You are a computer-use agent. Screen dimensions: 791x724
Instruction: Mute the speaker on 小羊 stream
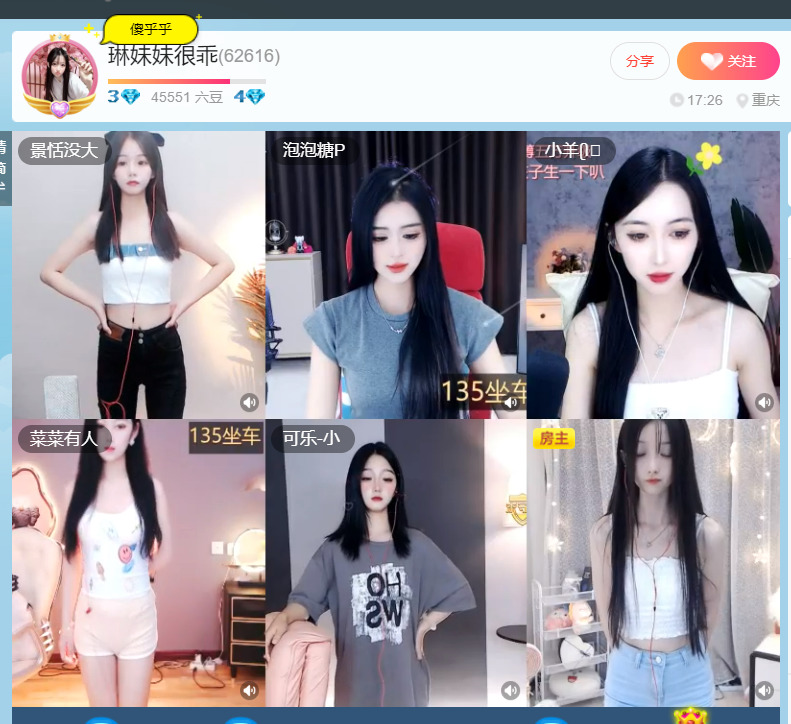click(765, 402)
